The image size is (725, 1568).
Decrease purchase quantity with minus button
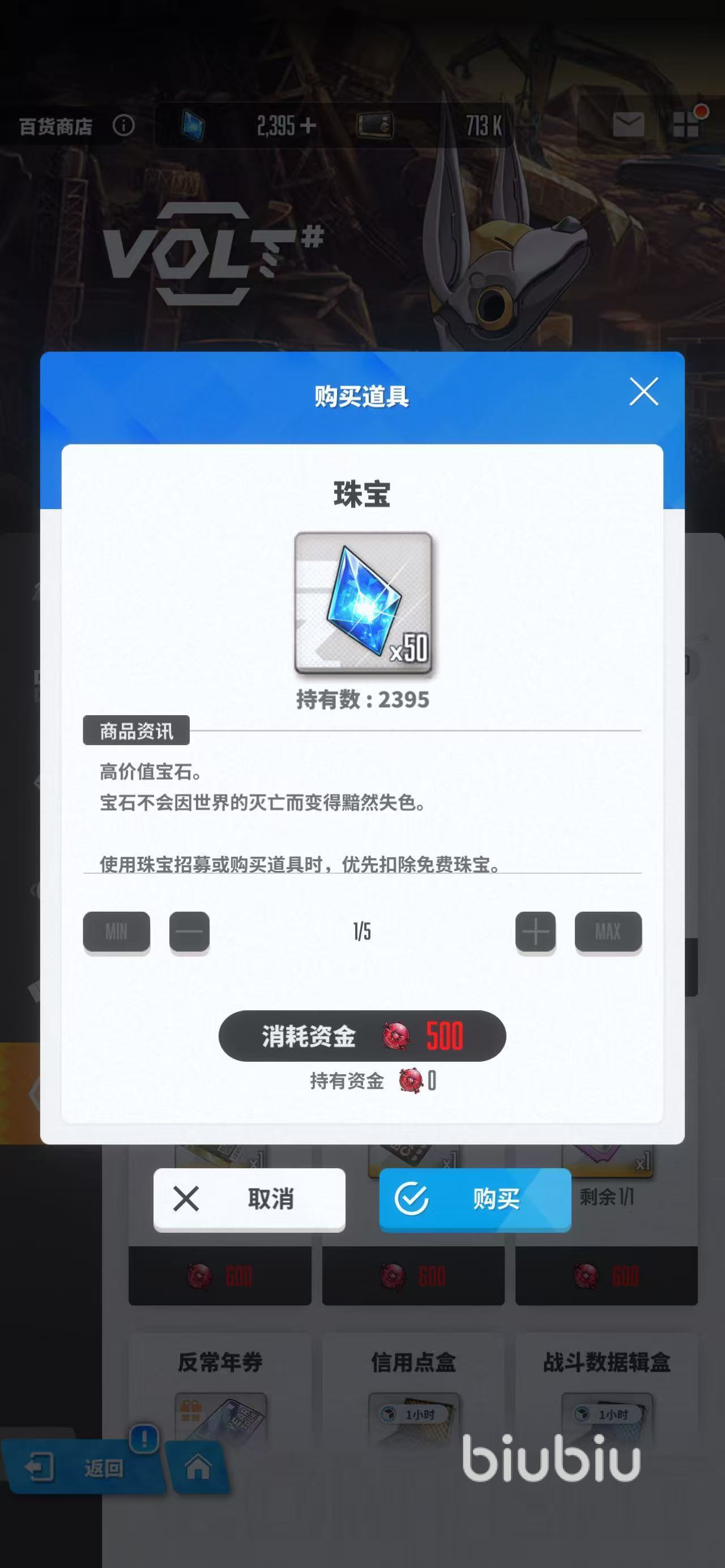point(189,931)
